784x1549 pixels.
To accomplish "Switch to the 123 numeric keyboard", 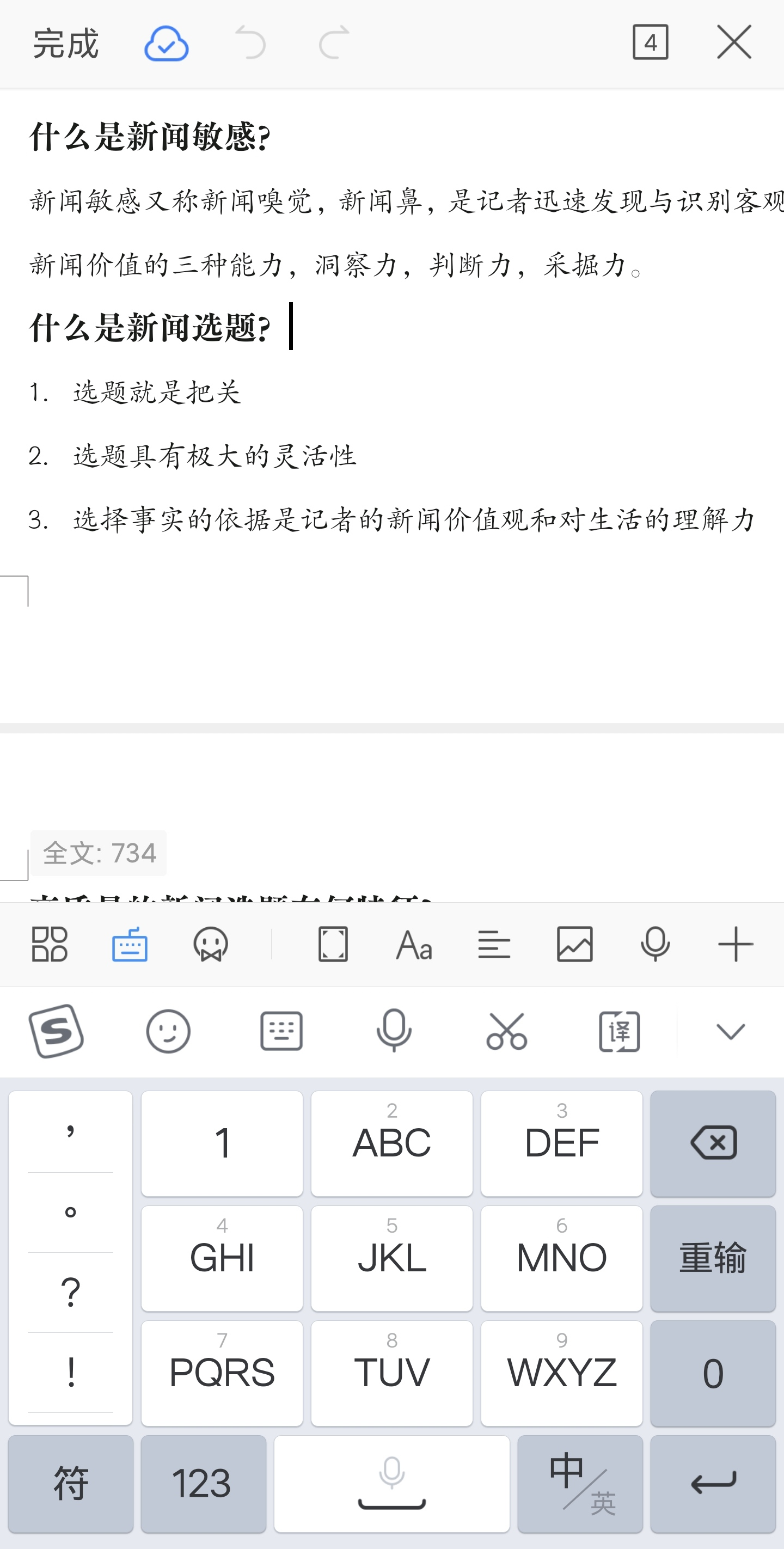I will (x=203, y=1484).
